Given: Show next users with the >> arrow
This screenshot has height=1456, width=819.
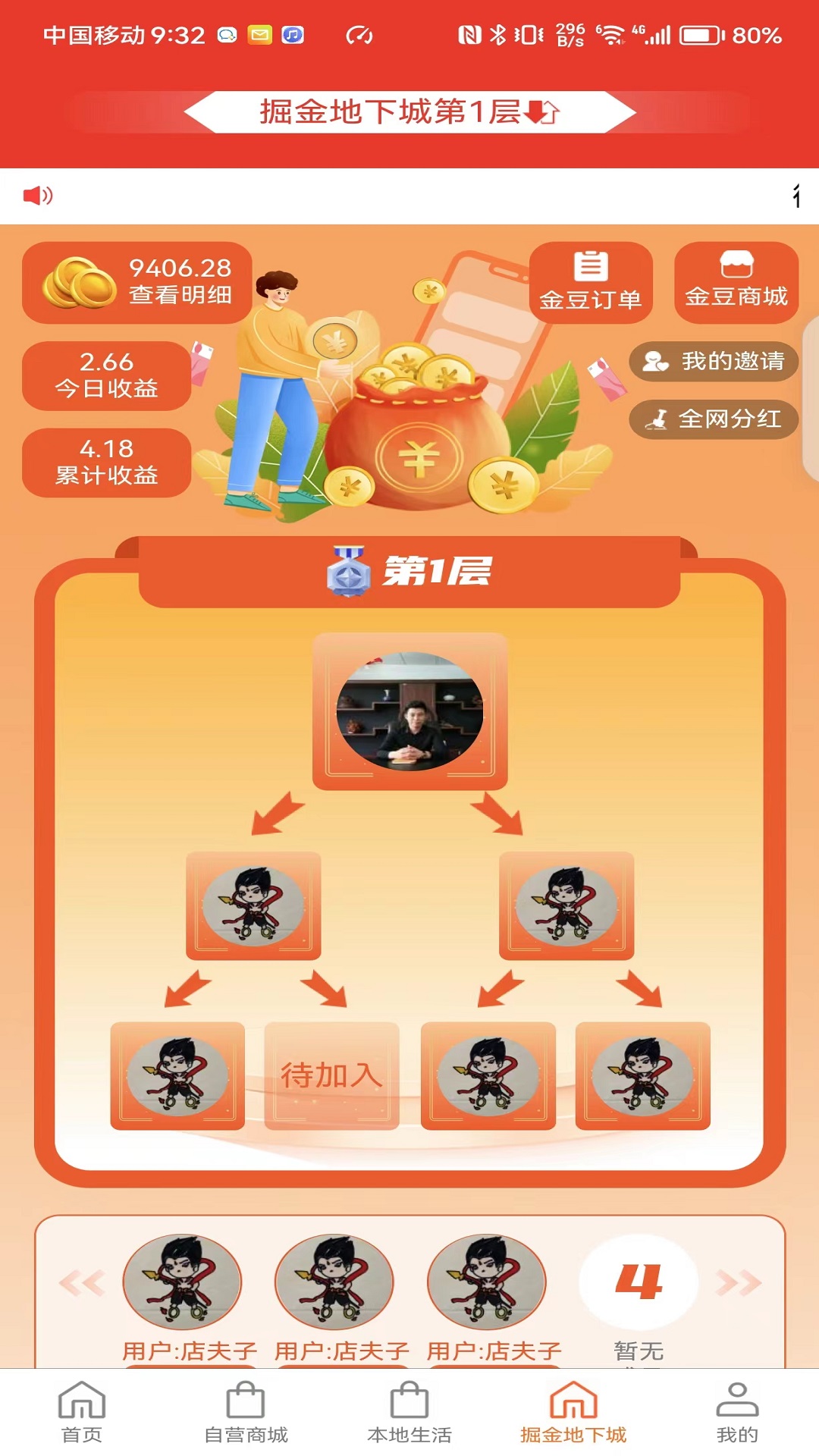Looking at the screenshot, I should (x=738, y=1282).
